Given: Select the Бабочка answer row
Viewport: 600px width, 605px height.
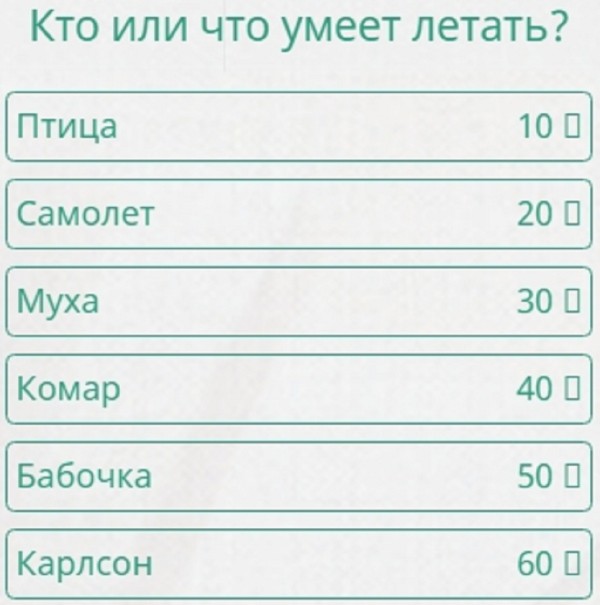Looking at the screenshot, I should [x=296, y=476].
